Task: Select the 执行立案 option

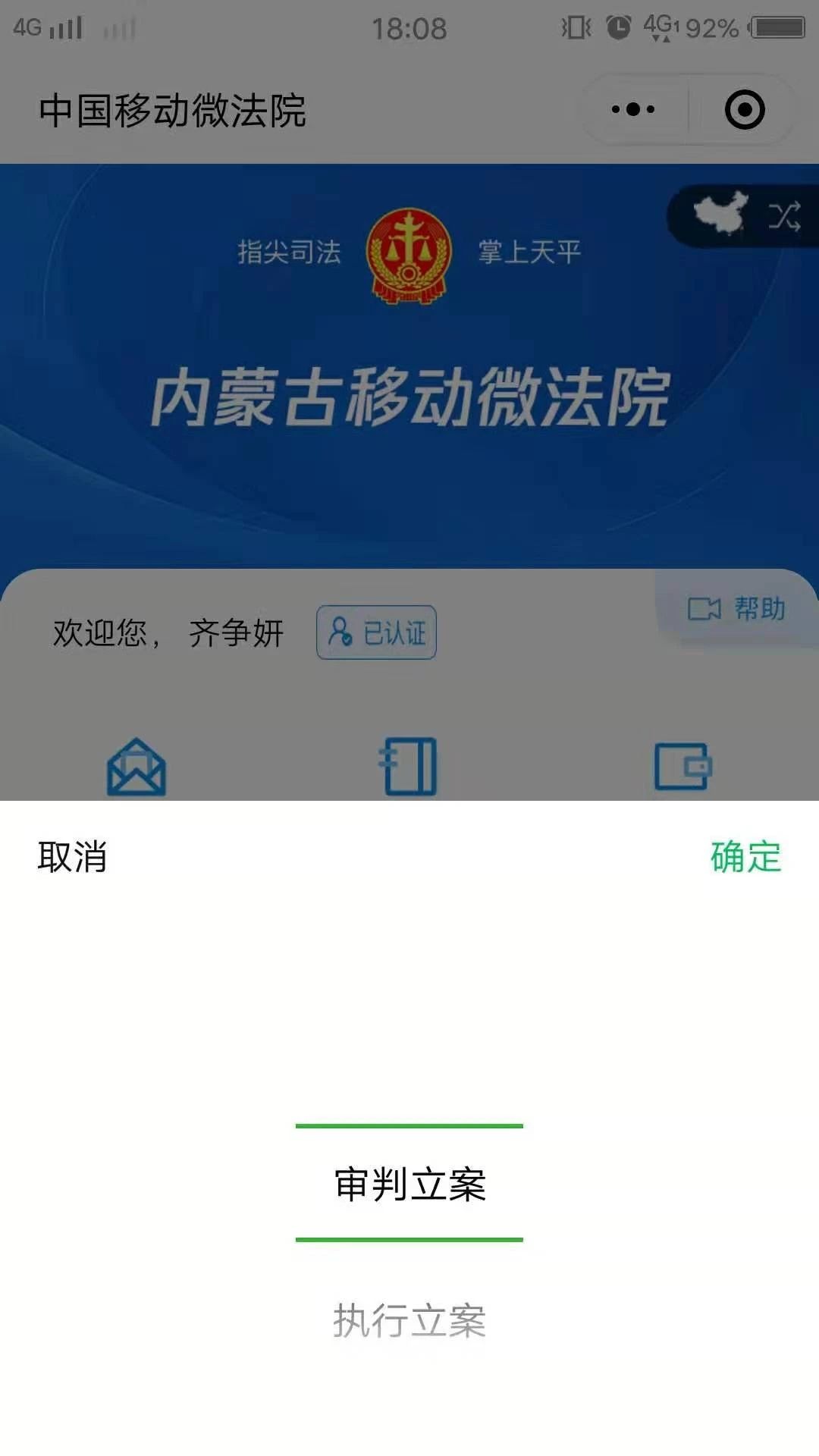Action: coord(409,1321)
